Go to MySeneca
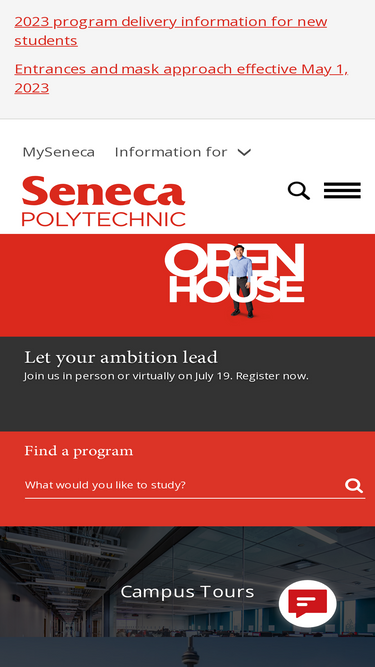This screenshot has width=375, height=667. [x=59, y=152]
